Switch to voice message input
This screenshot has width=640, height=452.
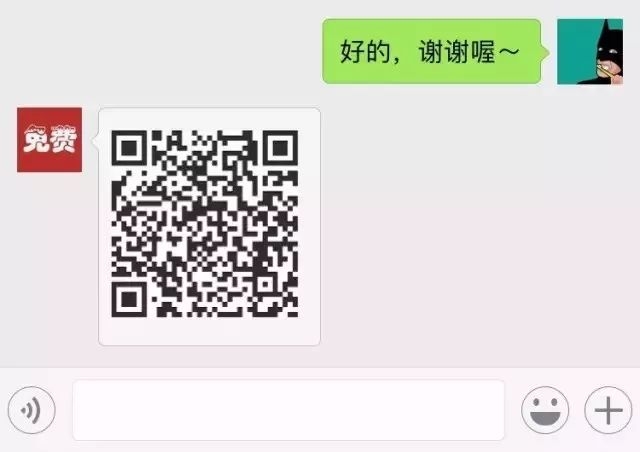coord(31,410)
